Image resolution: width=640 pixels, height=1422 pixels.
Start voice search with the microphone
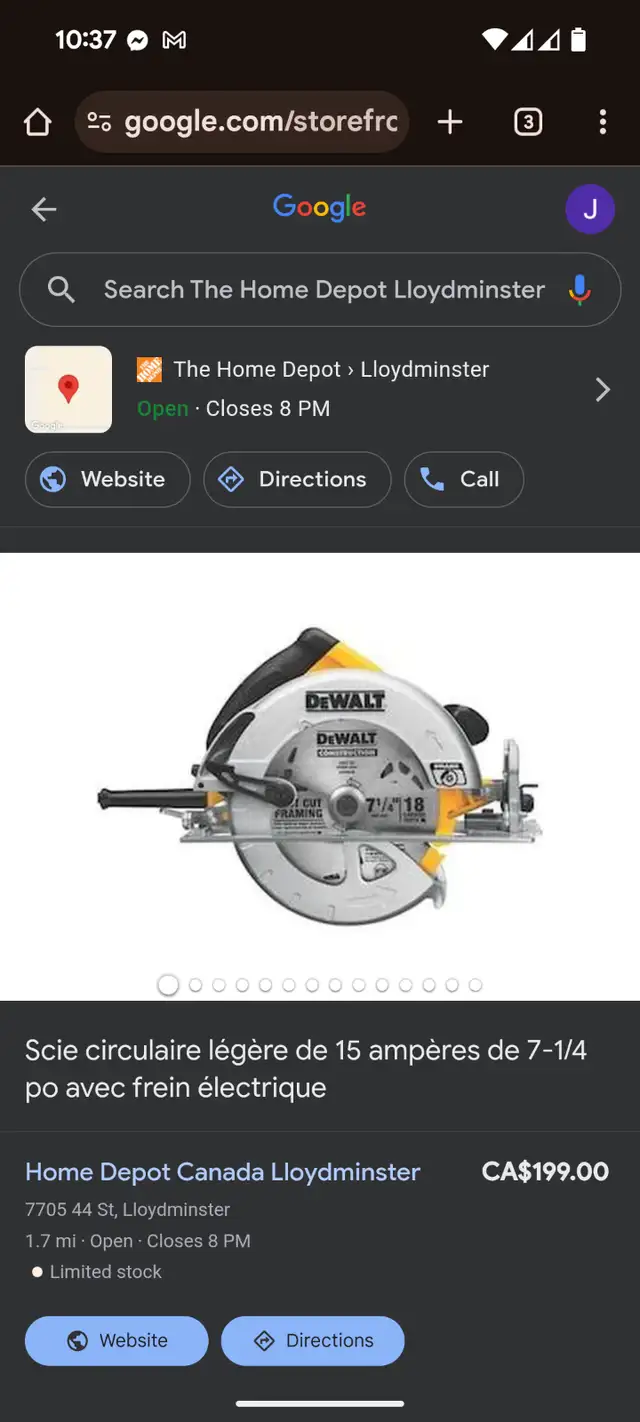point(580,290)
